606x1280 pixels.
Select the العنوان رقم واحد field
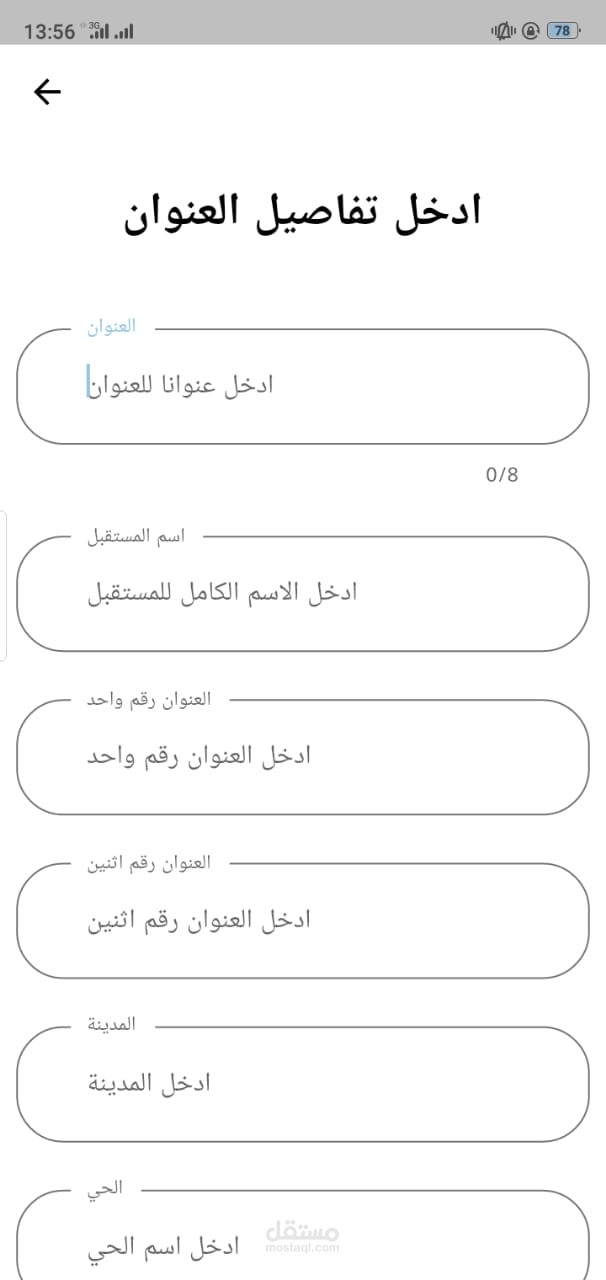(302, 757)
